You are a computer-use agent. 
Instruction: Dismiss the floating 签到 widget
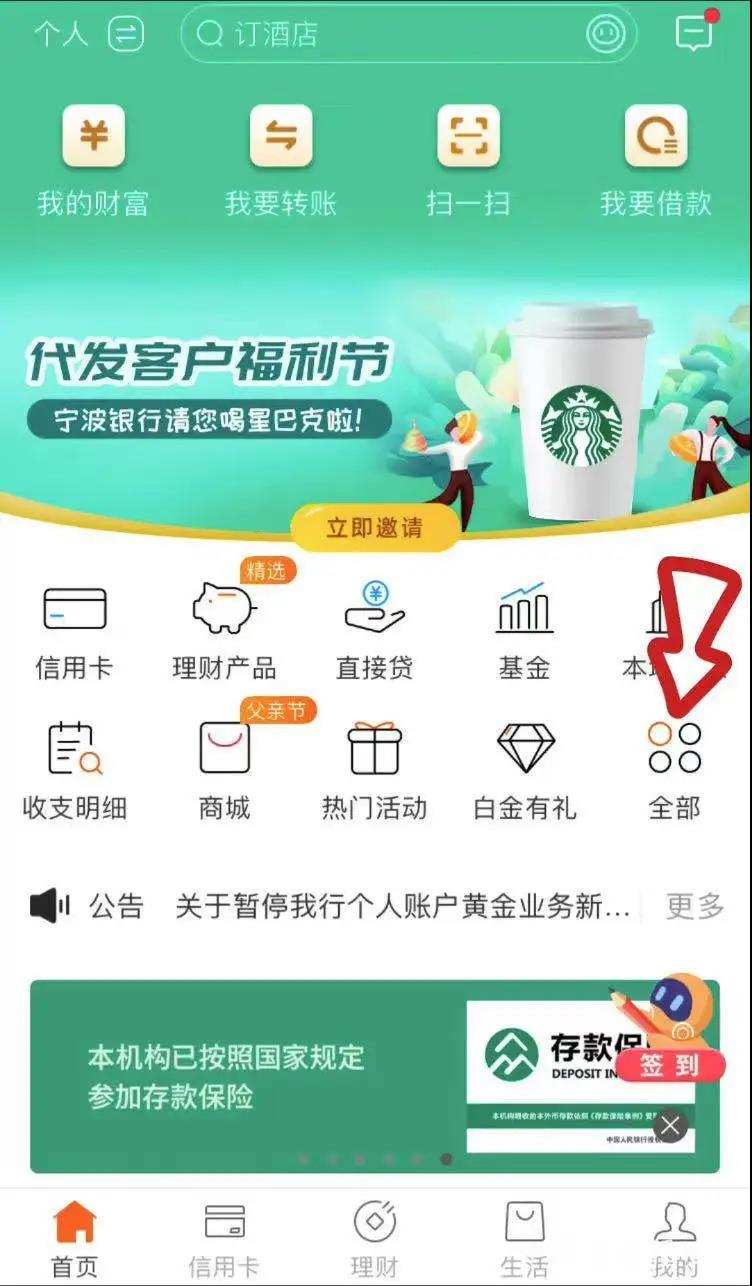pyautogui.click(x=670, y=1127)
